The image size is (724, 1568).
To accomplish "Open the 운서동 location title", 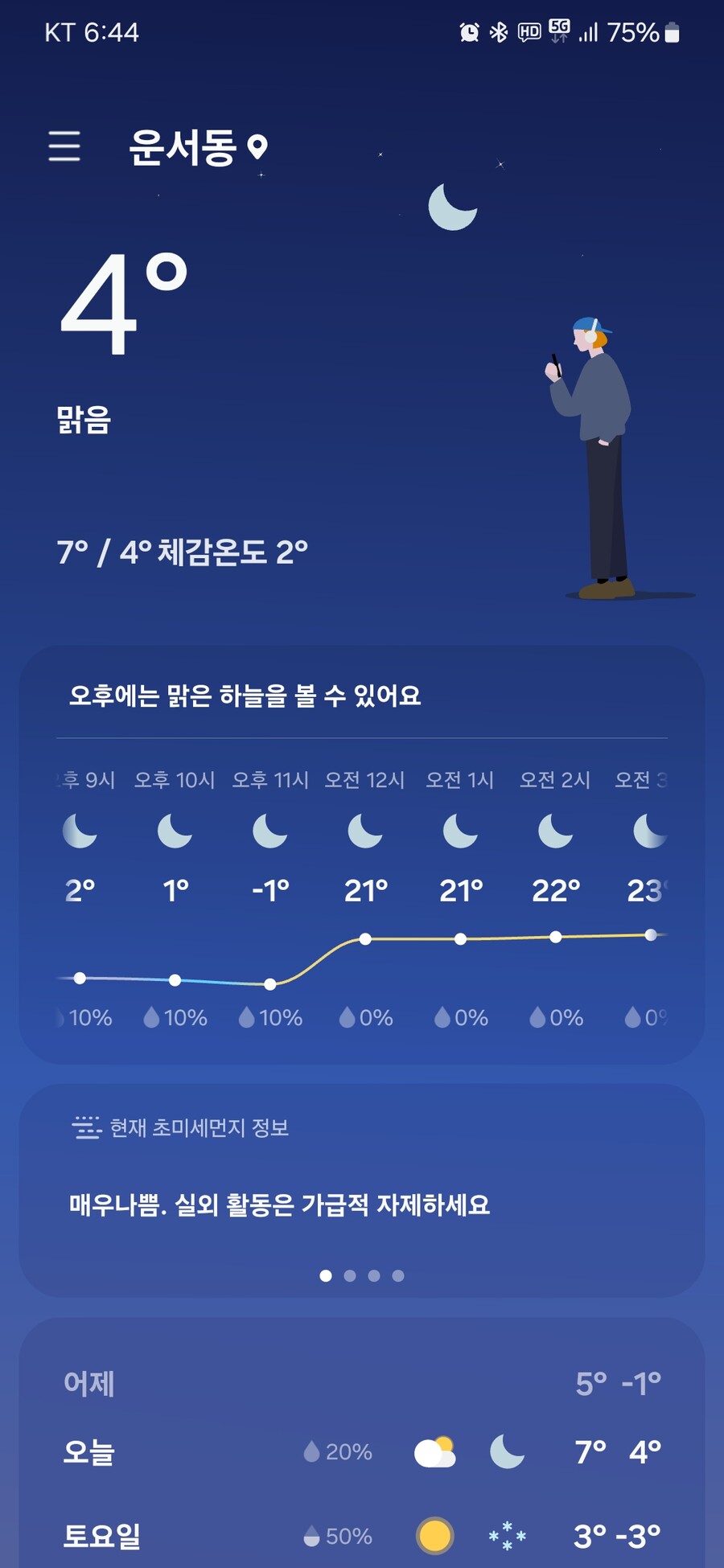I will click(183, 149).
